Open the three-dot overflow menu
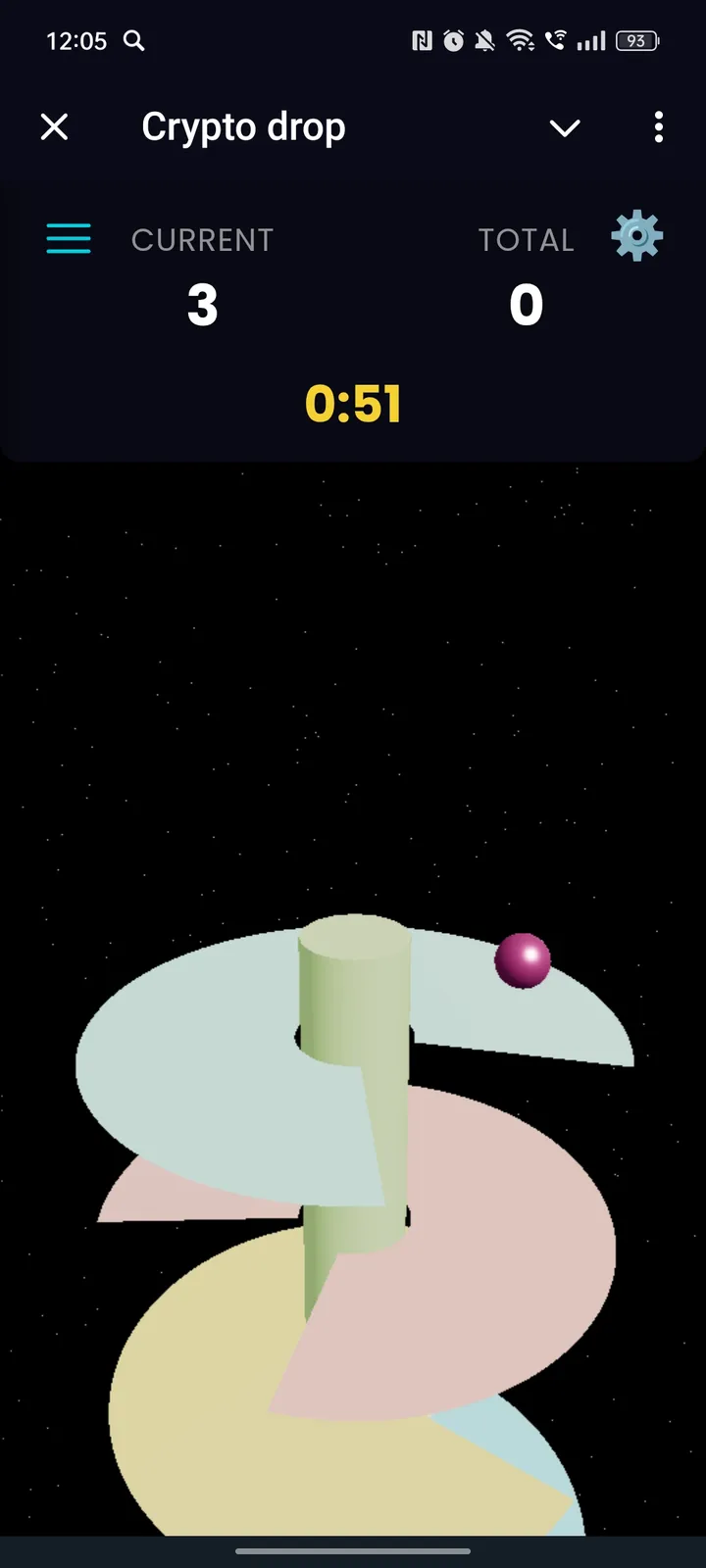 (x=658, y=127)
